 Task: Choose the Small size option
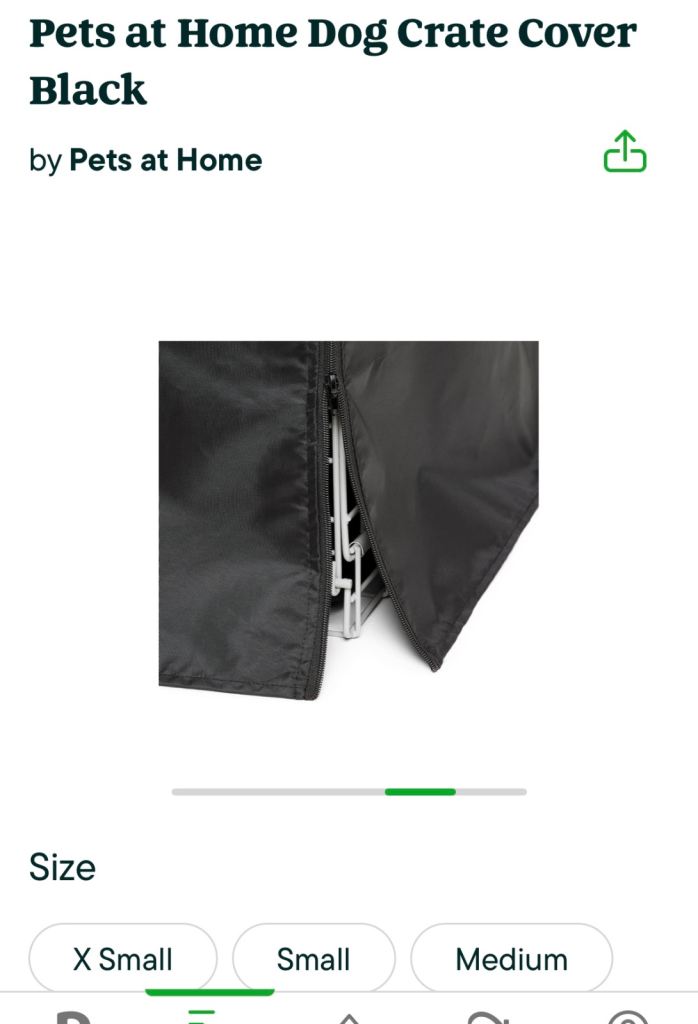pos(313,959)
